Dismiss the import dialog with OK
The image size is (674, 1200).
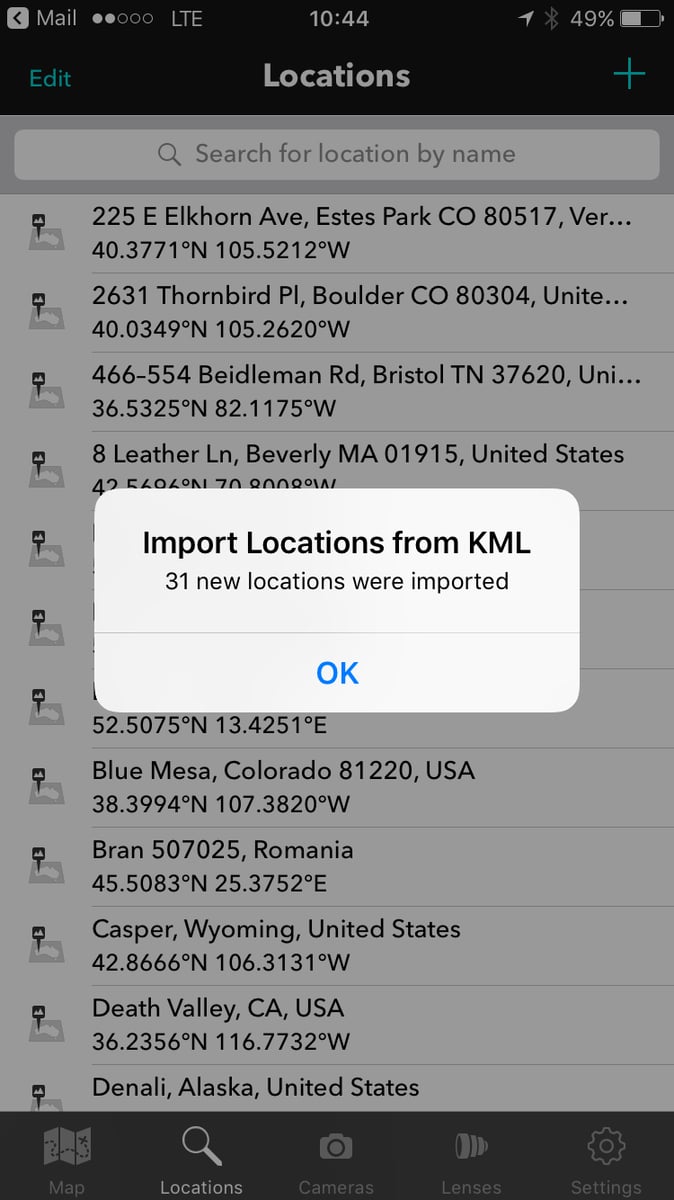coord(337,673)
